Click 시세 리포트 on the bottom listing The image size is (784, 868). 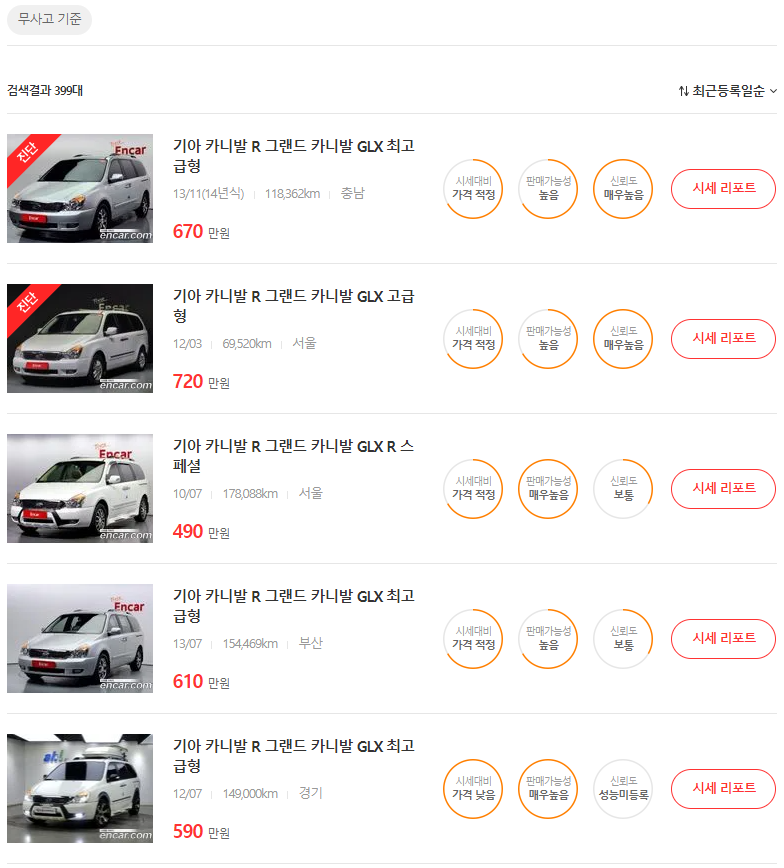[722, 788]
